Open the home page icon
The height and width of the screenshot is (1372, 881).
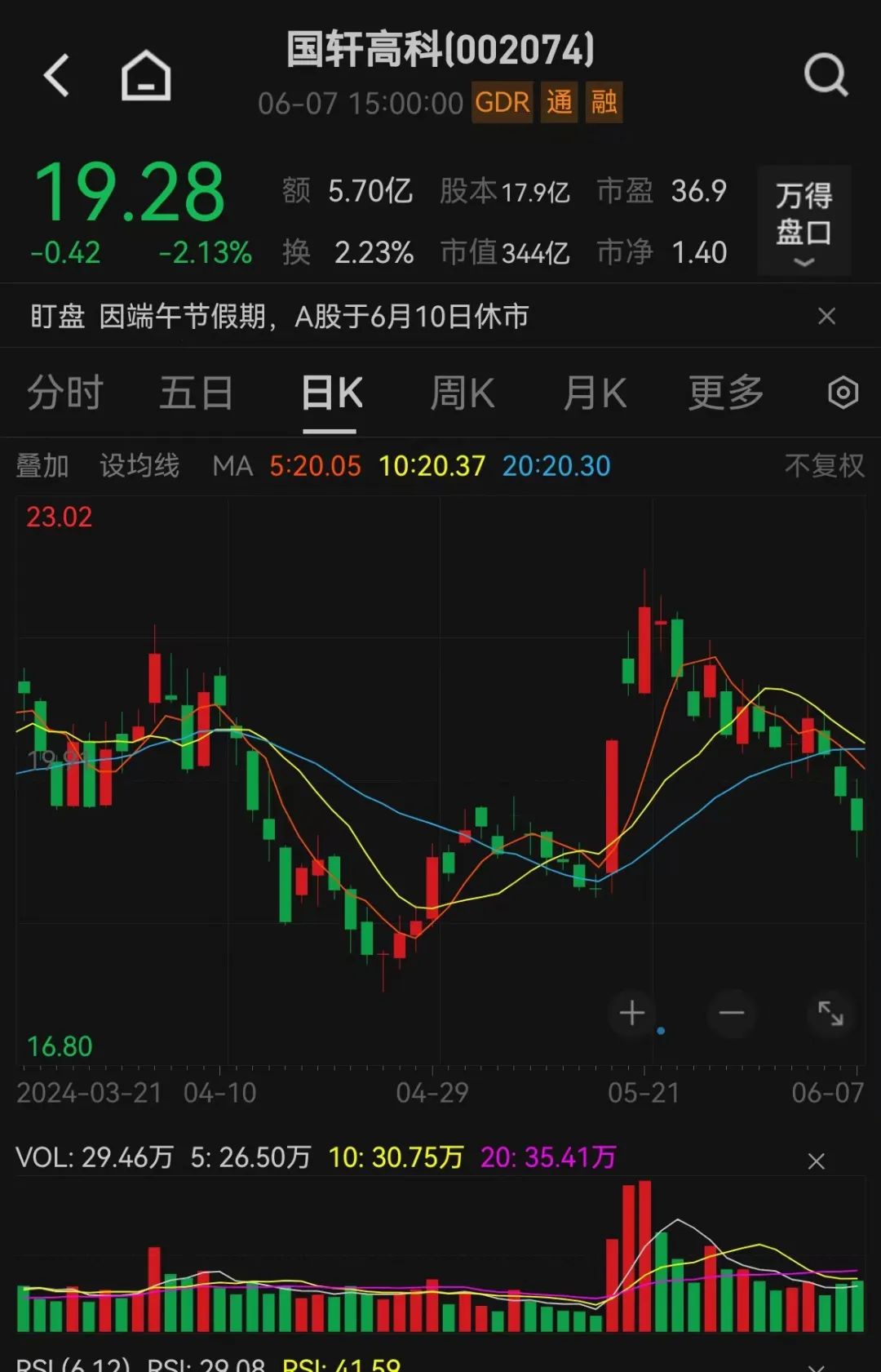pos(146,76)
